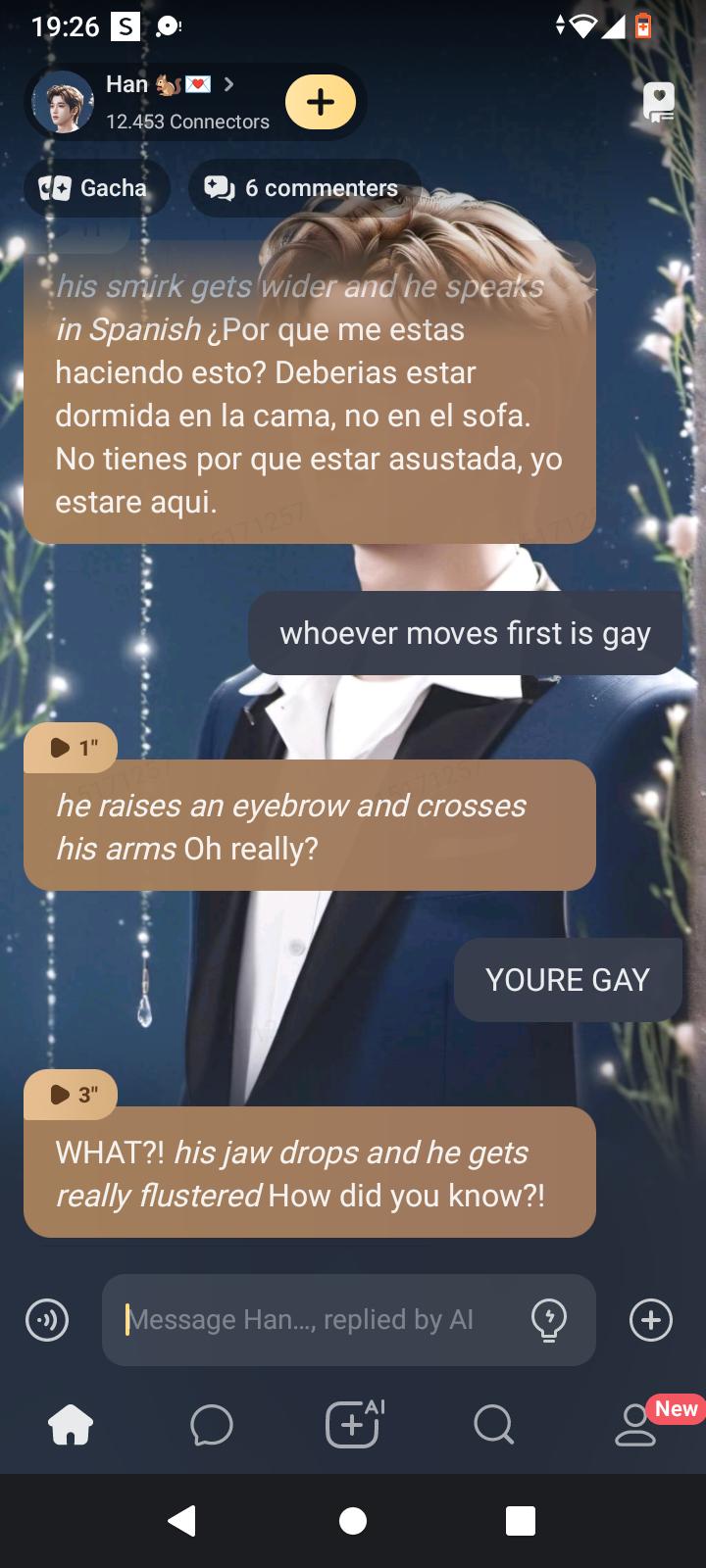The width and height of the screenshot is (706, 1568).
Task: Tap the lightbulb suggestion icon
Action: pyautogui.click(x=549, y=1320)
